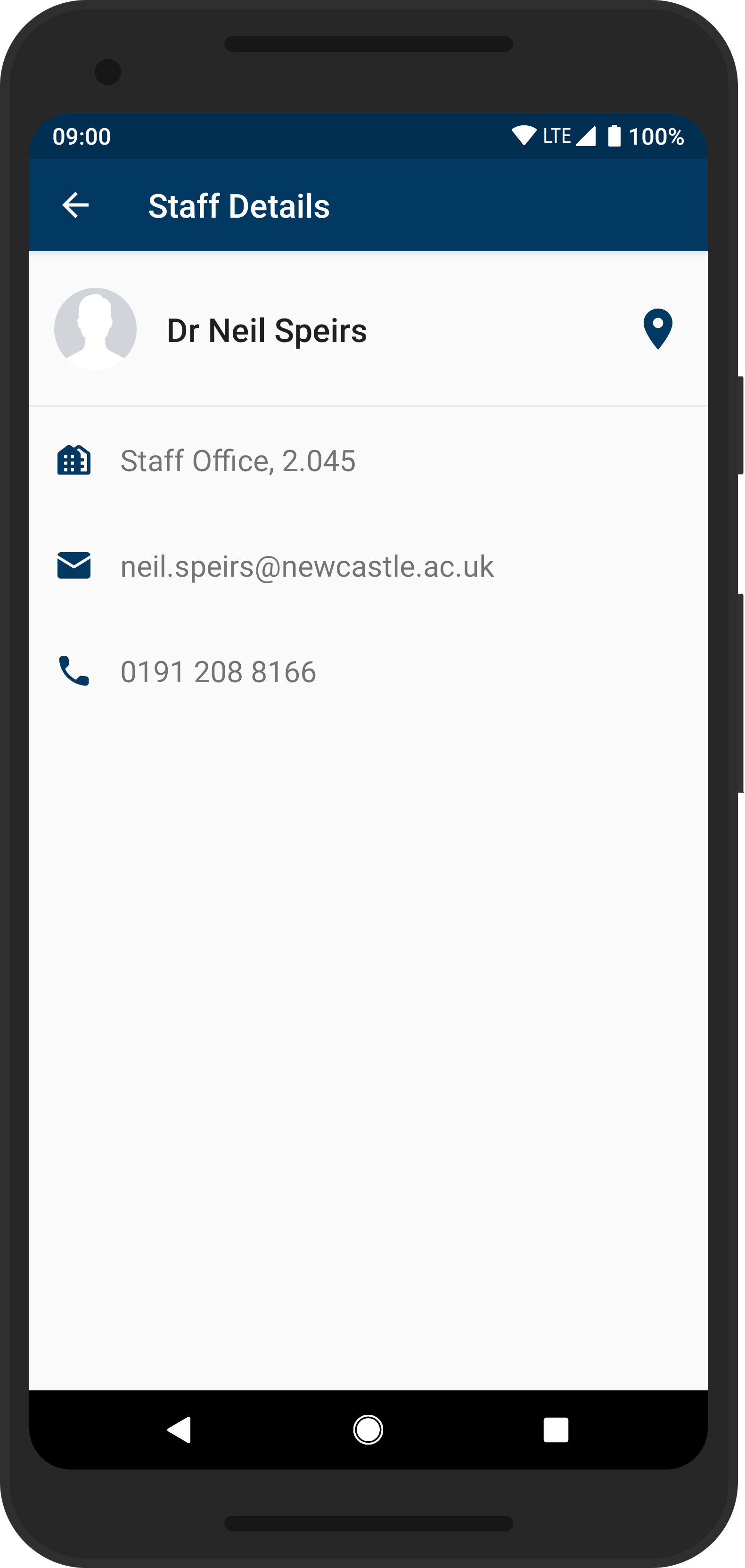Open map location pin for Dr Neil Speirs
This screenshot has height=1568, width=745.
(657, 329)
